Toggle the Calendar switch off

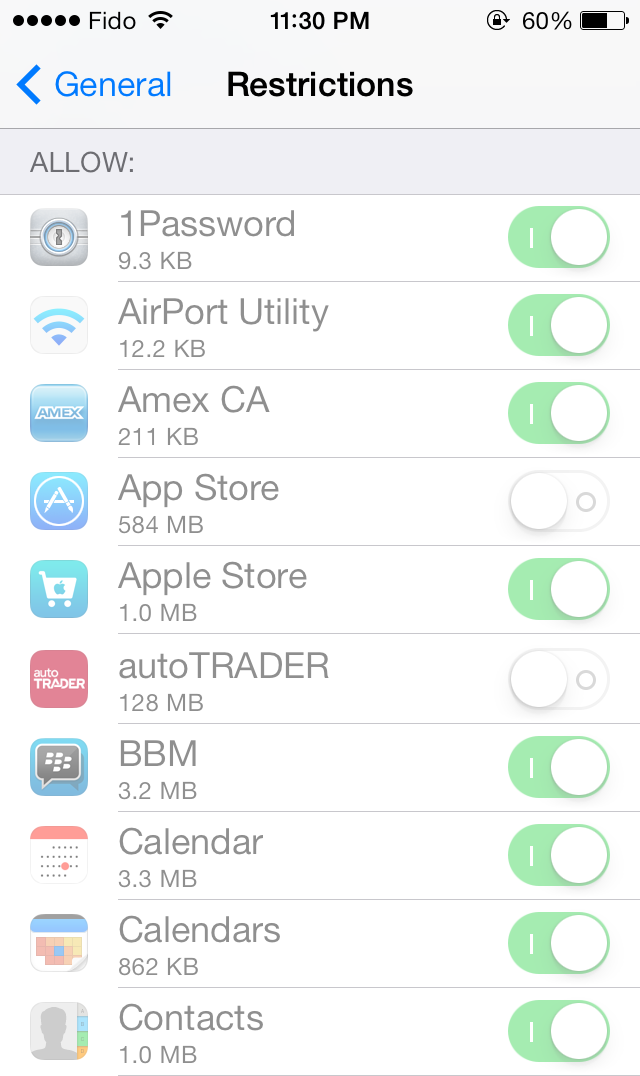click(x=559, y=856)
